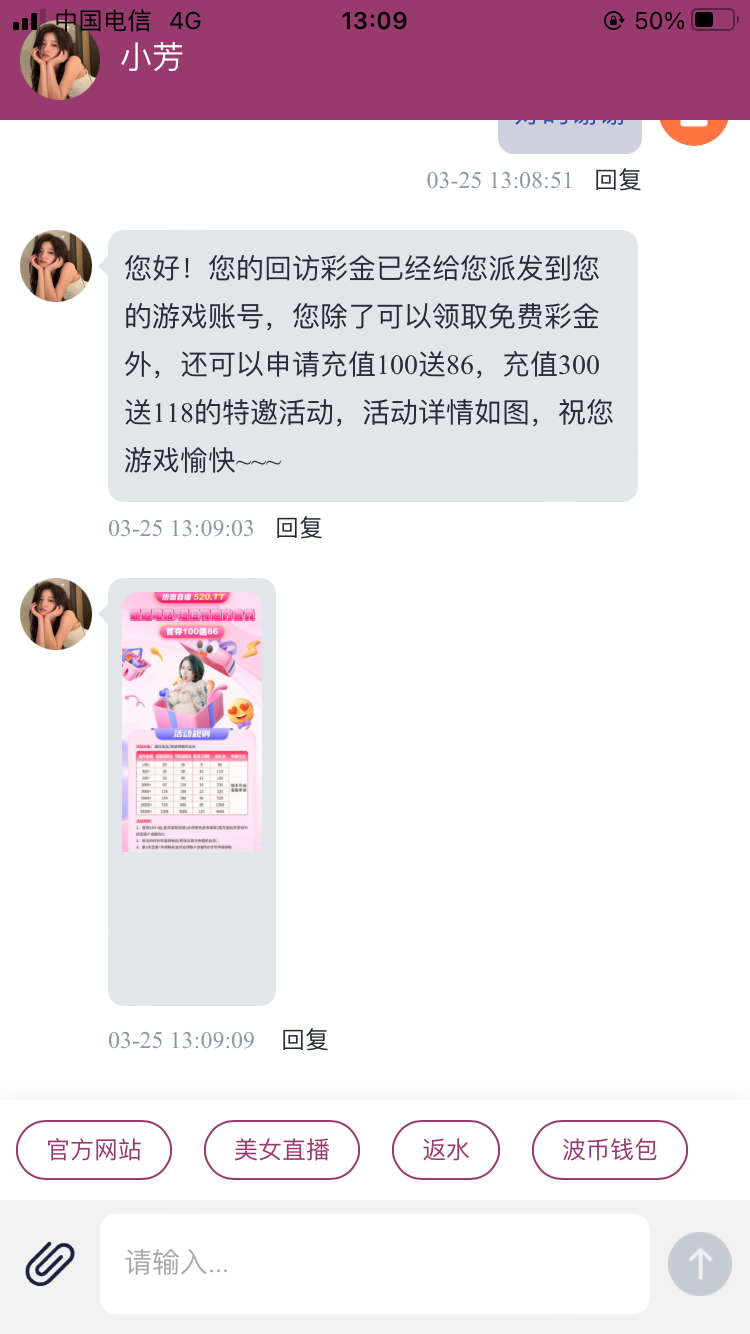This screenshot has width=750, height=1334.
Task: Select the 返水 chip
Action: coord(446,1150)
